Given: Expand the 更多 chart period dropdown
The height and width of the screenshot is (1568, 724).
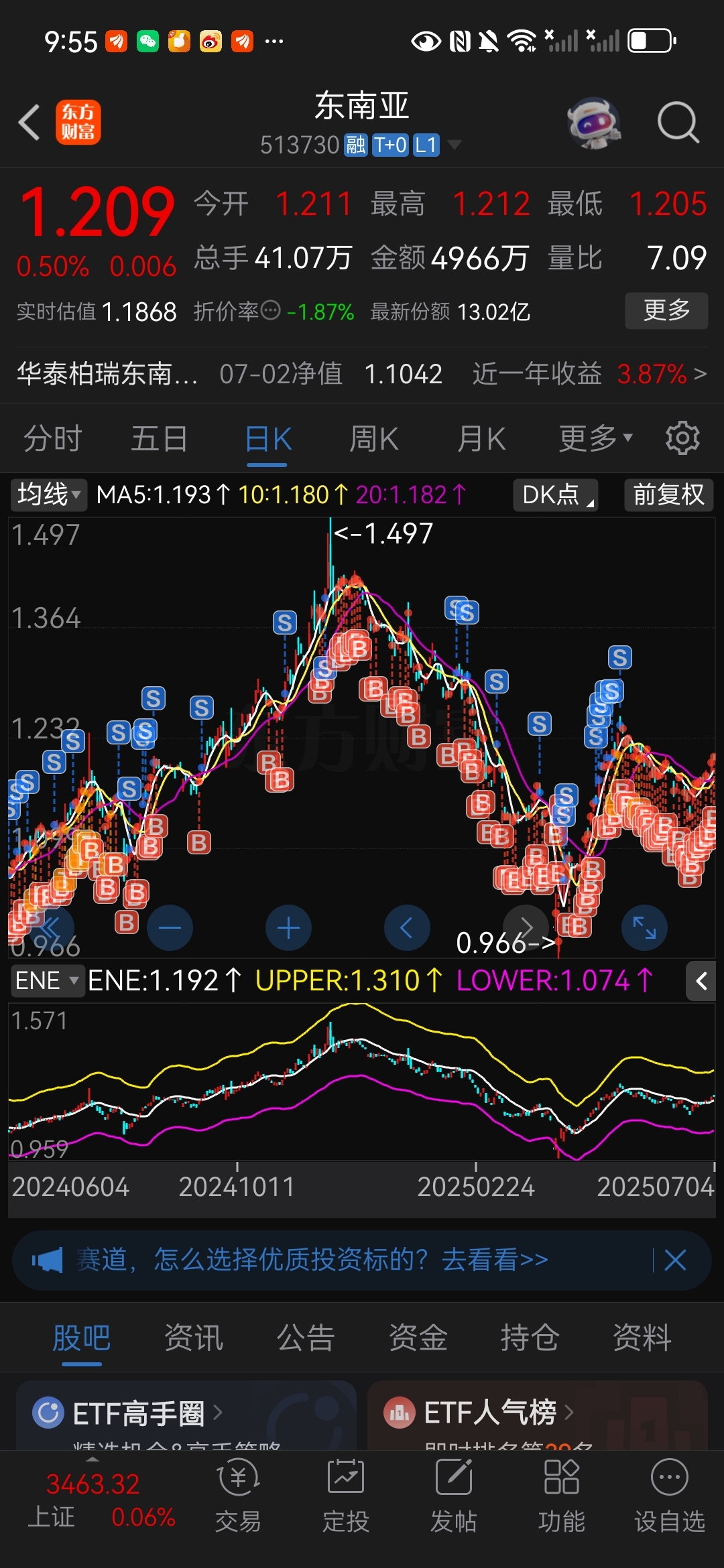Looking at the screenshot, I should coord(593,438).
